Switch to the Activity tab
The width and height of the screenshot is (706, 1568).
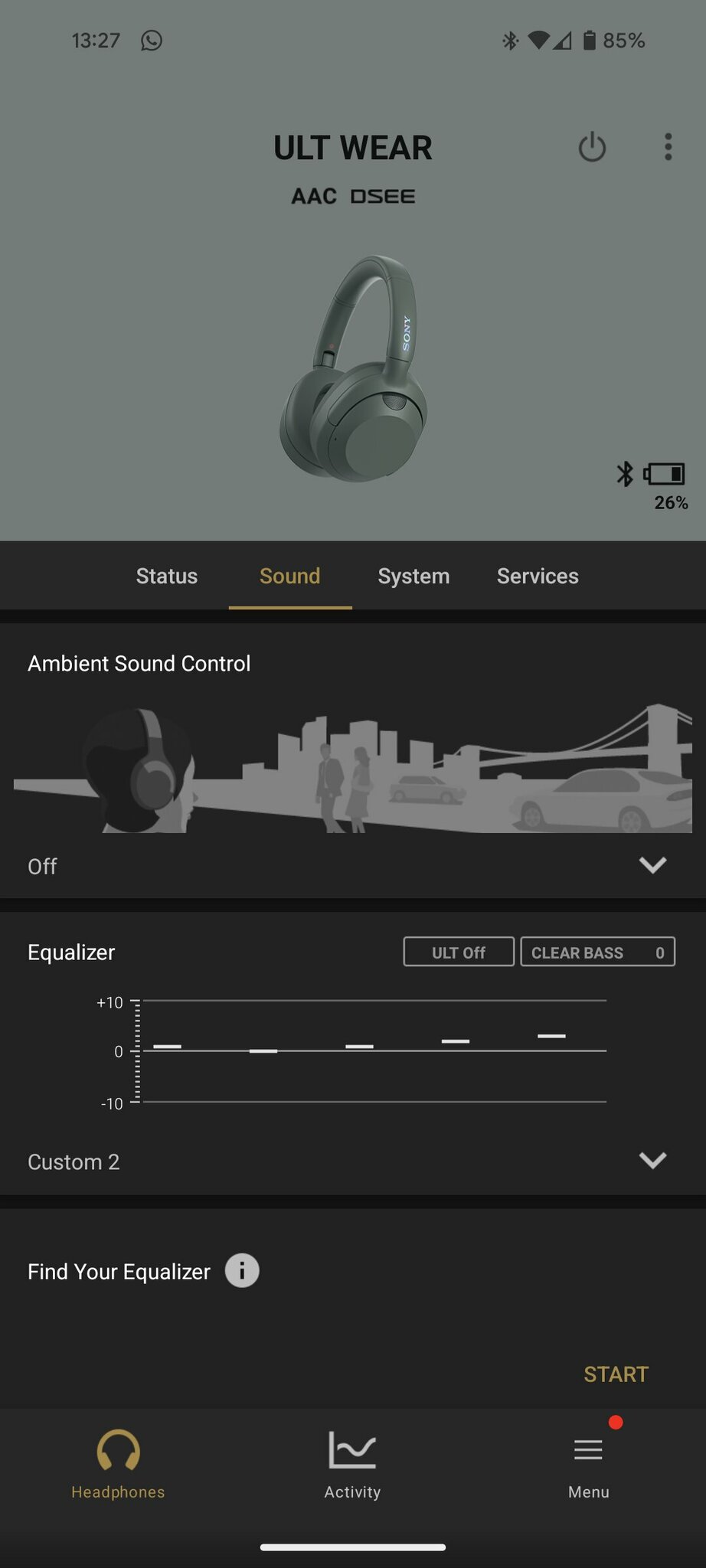[352, 1464]
